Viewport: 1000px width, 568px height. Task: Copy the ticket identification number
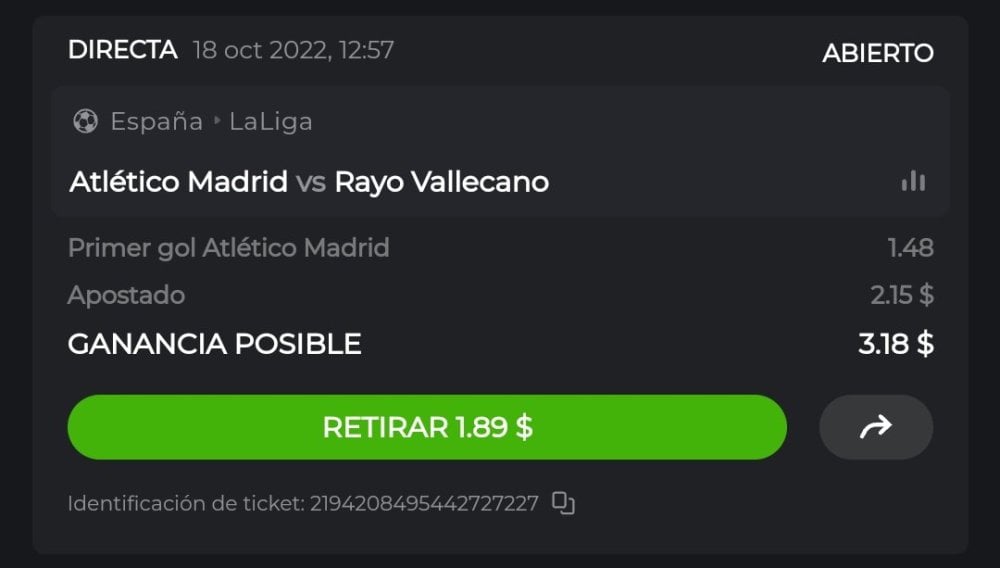click(564, 503)
